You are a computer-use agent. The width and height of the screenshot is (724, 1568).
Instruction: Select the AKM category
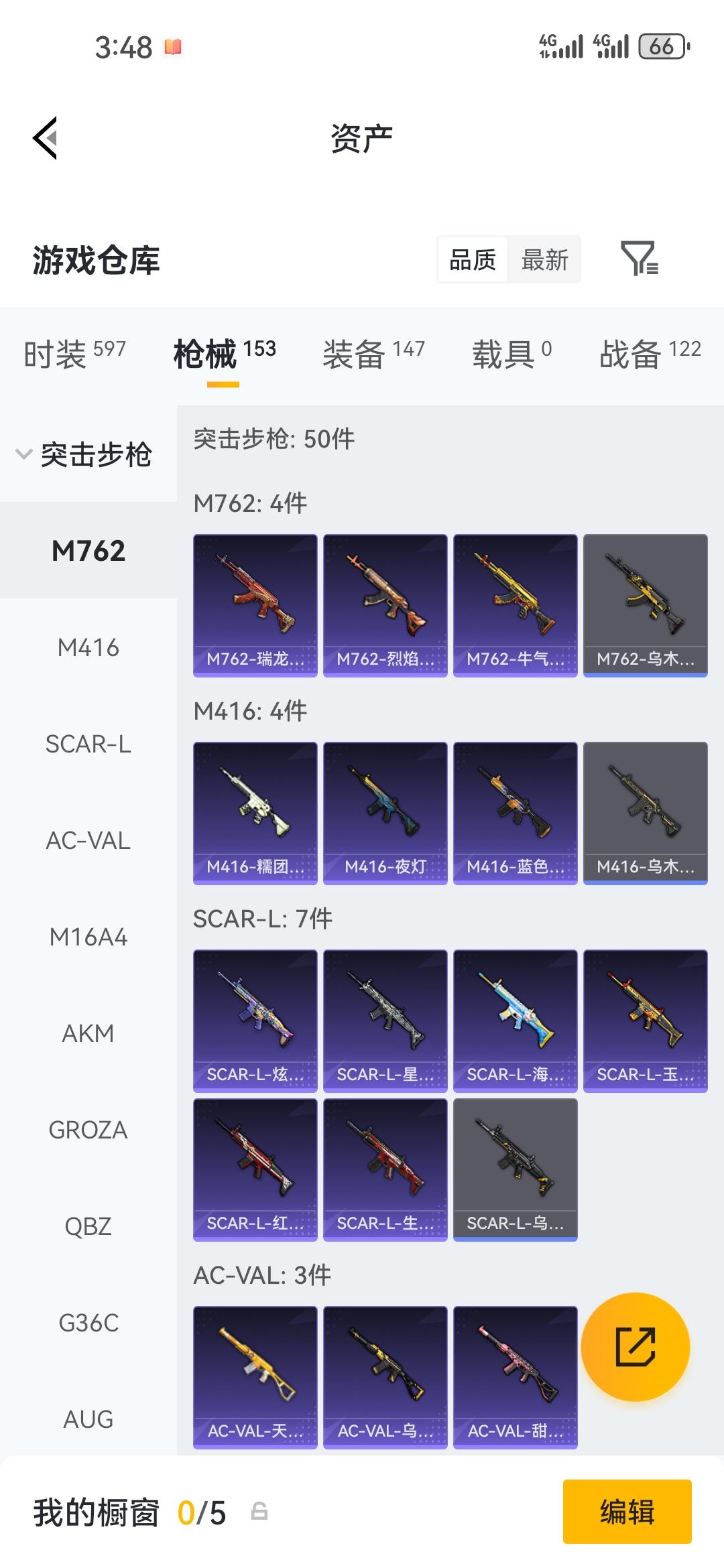(87, 1033)
